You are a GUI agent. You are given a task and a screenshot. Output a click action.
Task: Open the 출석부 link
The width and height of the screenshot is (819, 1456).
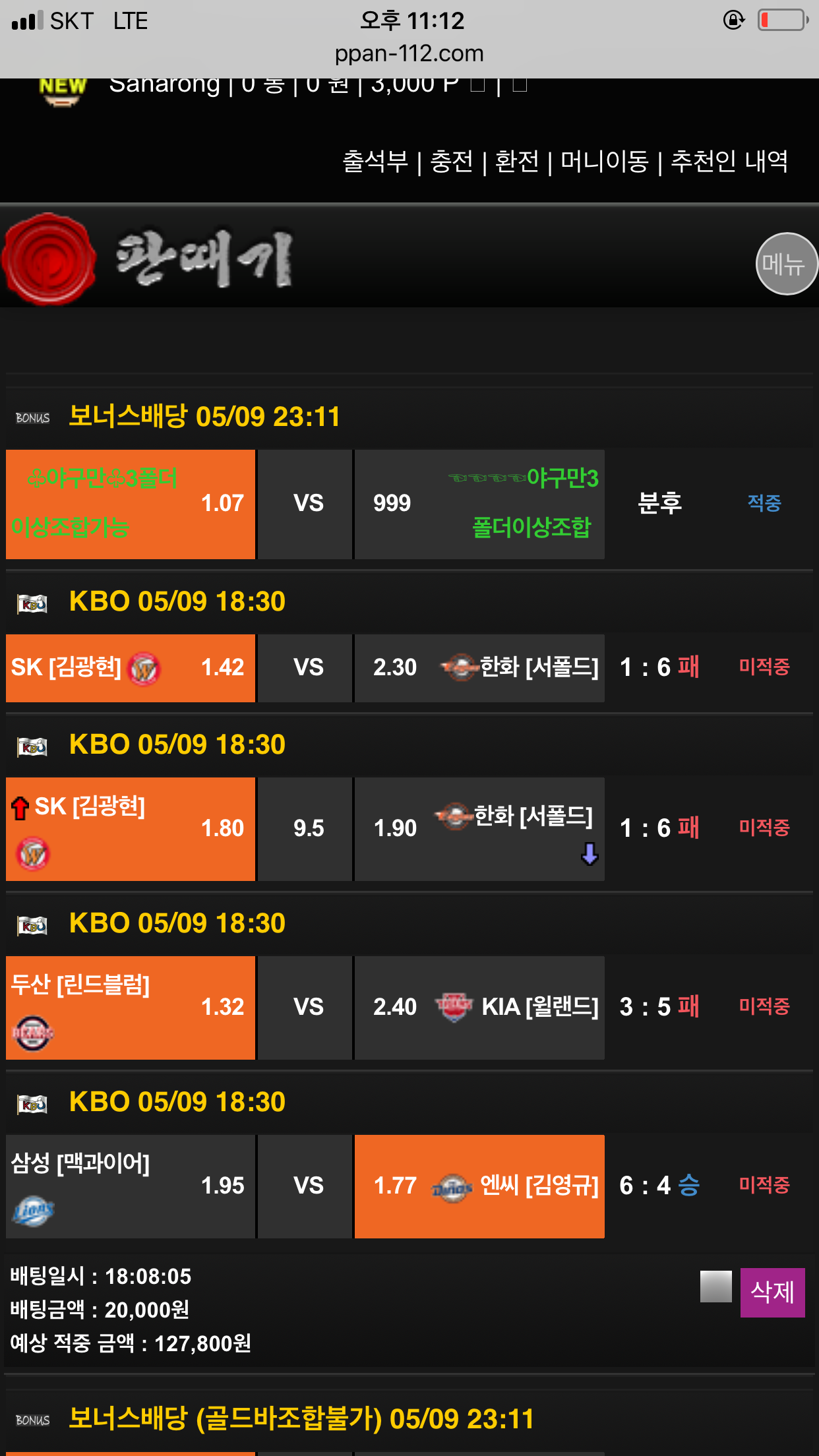click(x=375, y=161)
